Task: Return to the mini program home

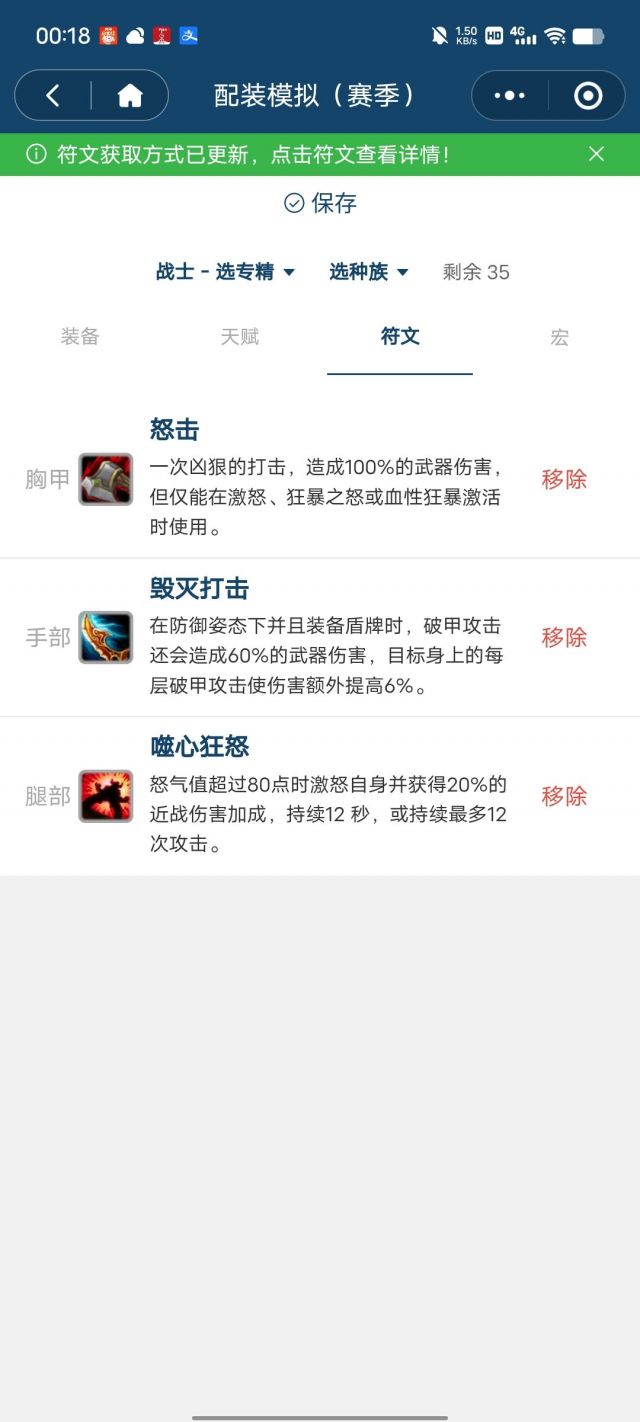Action: coord(130,96)
